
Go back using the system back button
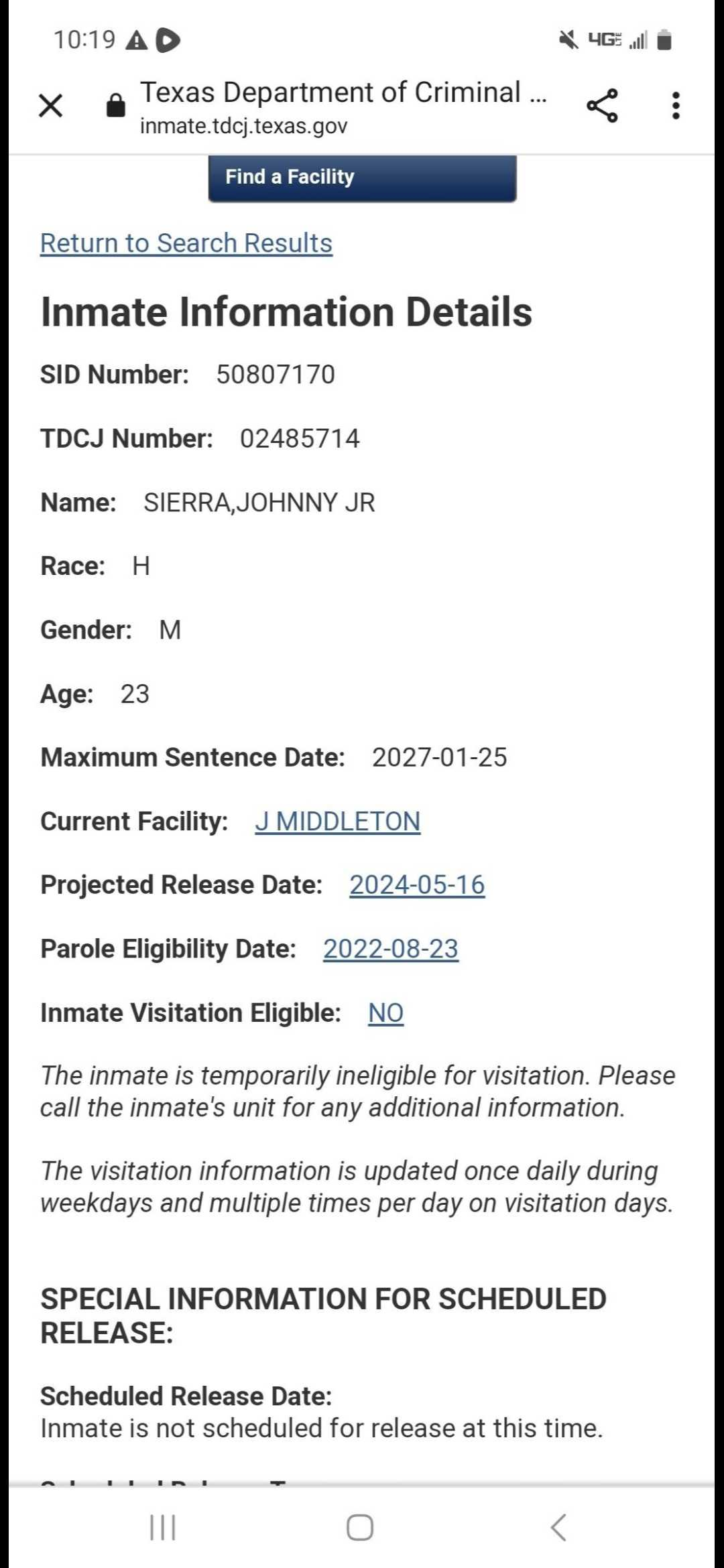559,1528
